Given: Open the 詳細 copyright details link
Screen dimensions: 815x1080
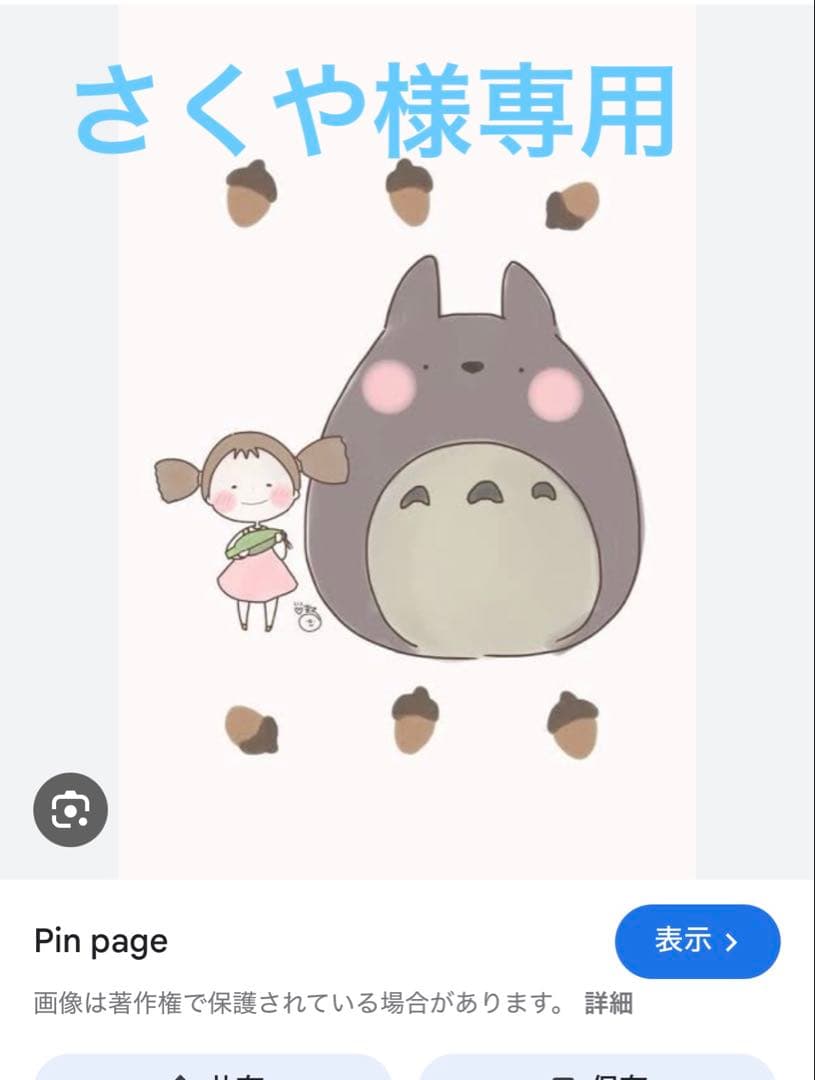Looking at the screenshot, I should 608,1003.
